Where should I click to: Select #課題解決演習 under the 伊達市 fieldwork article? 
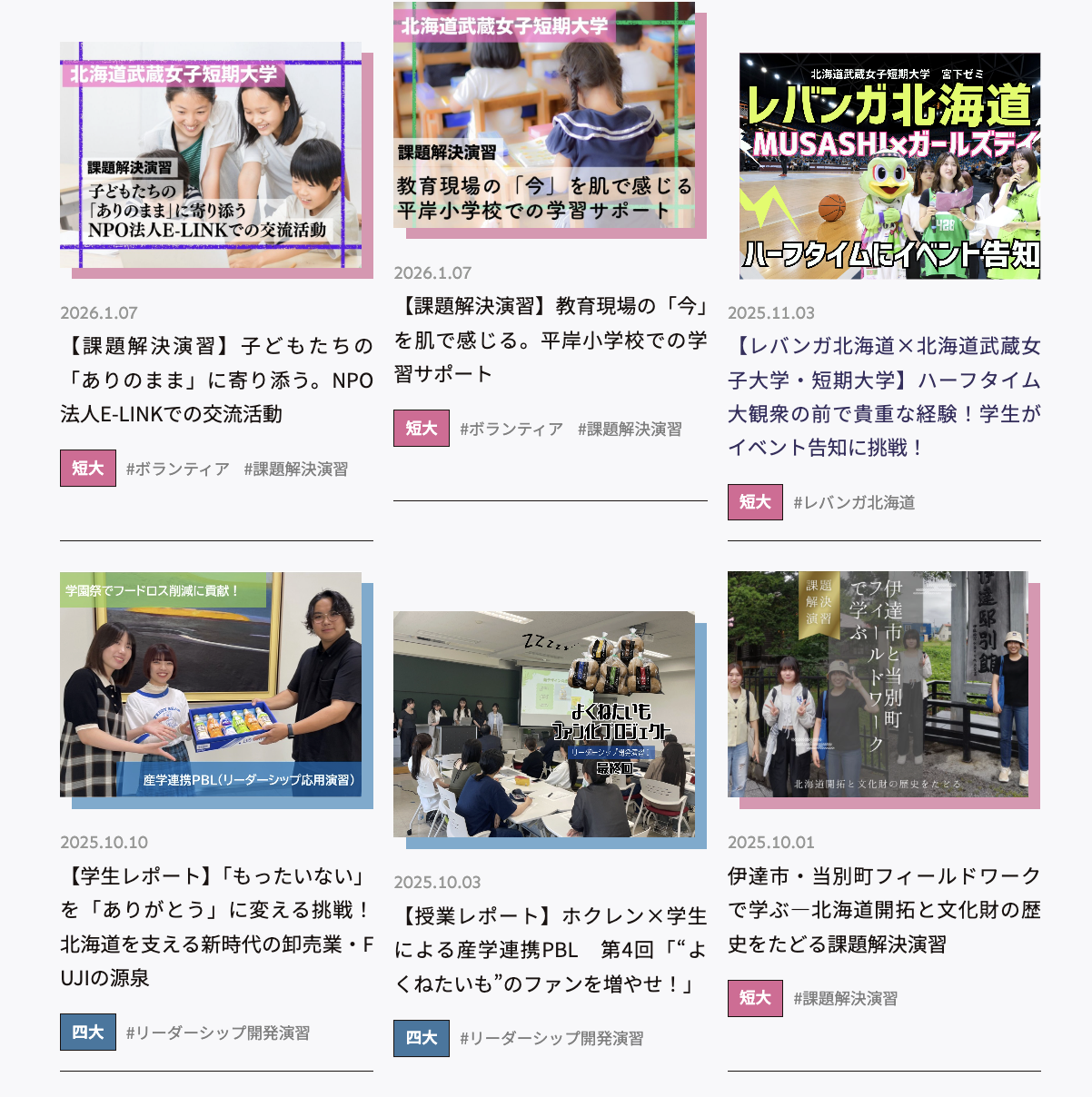coord(845,999)
